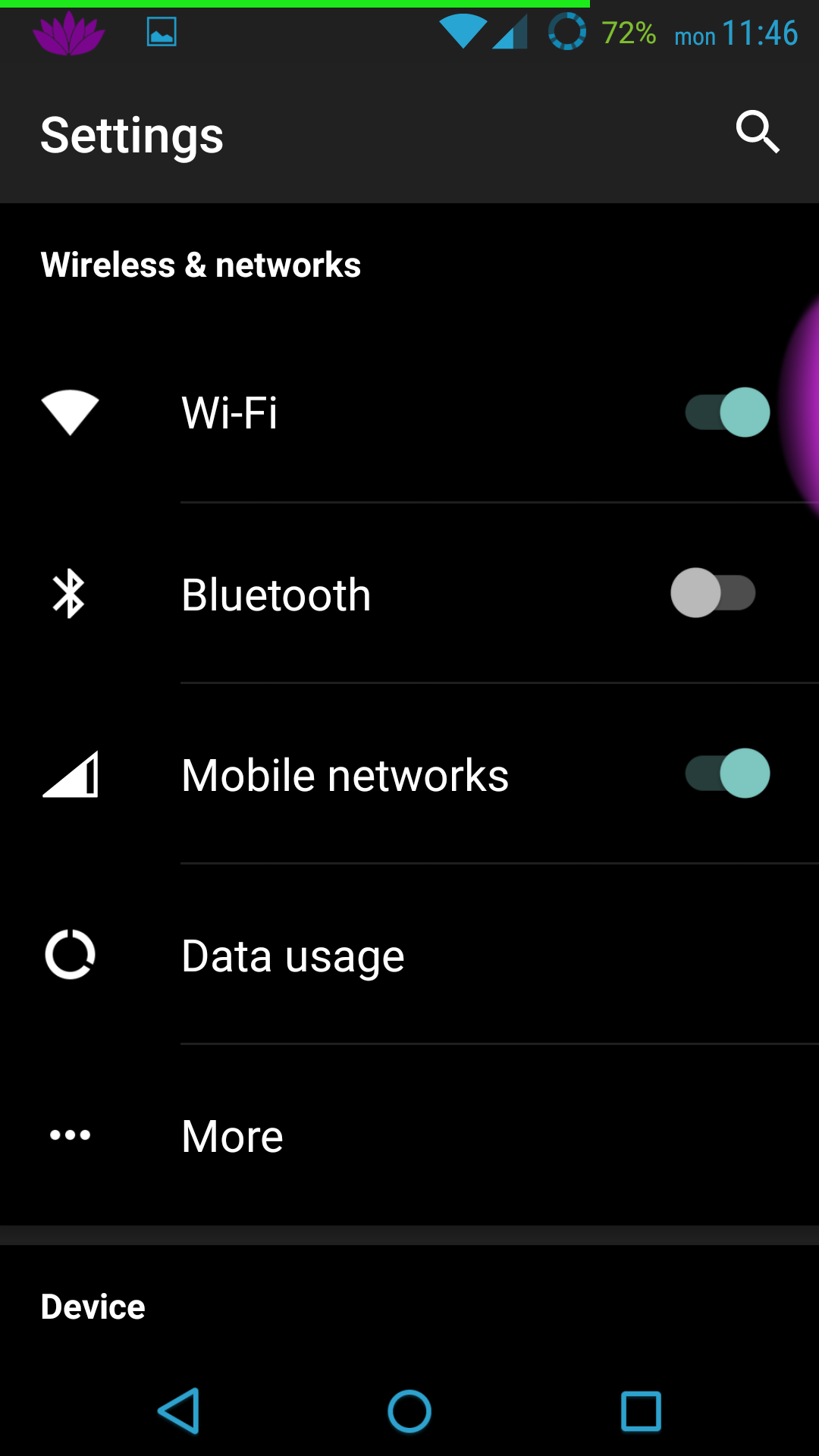The image size is (819, 1456).
Task: Open Mobile networks settings
Action: tap(345, 775)
